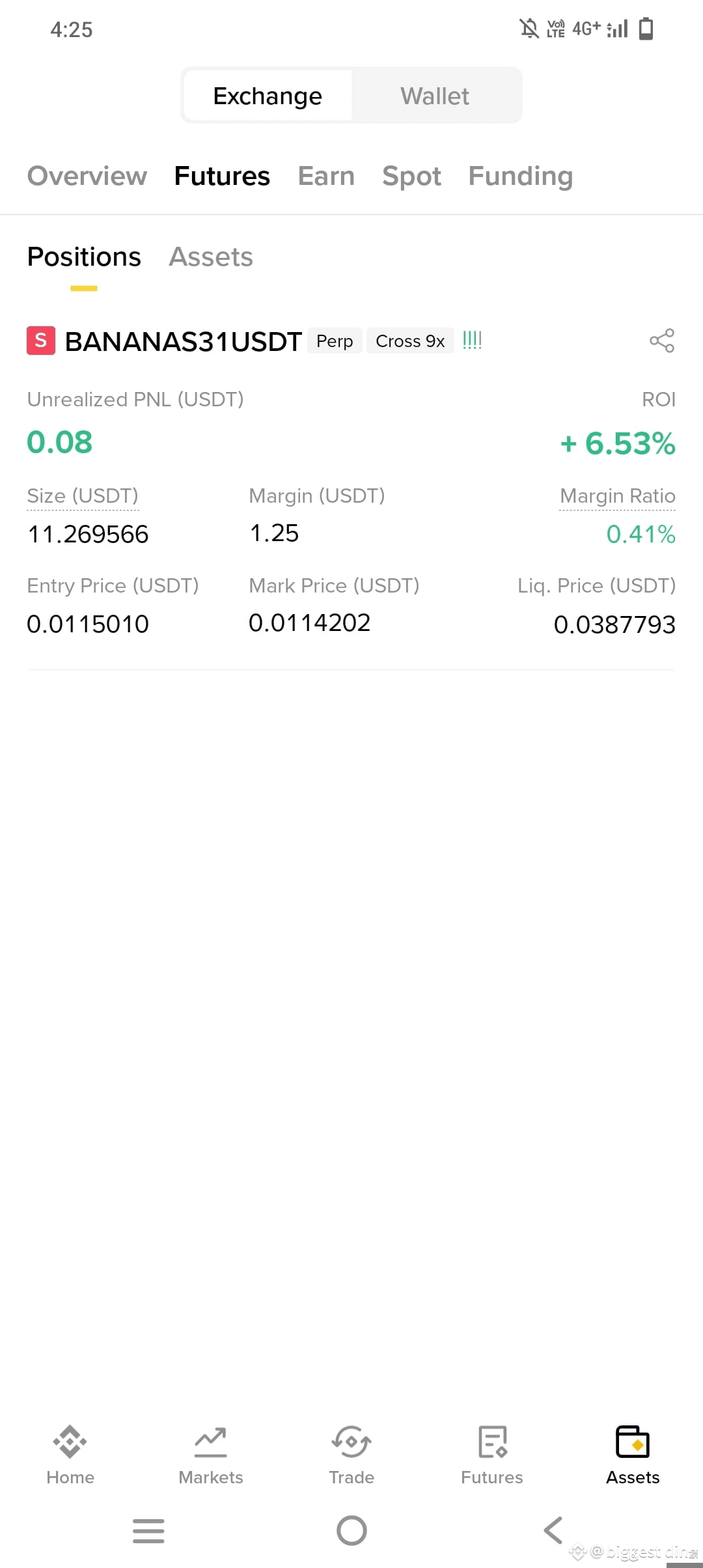The image size is (703, 1568).
Task: Share the BANANAS31USDT position
Action: [x=662, y=341]
